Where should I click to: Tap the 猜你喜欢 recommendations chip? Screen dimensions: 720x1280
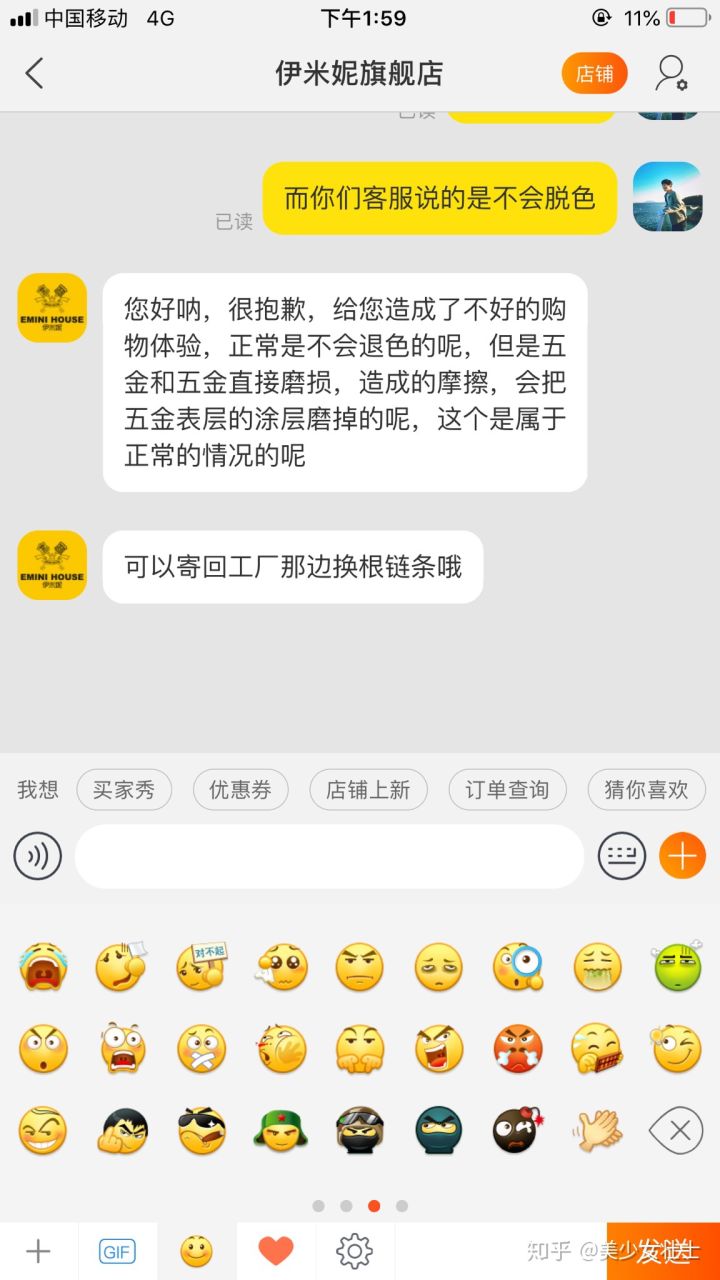(646, 789)
